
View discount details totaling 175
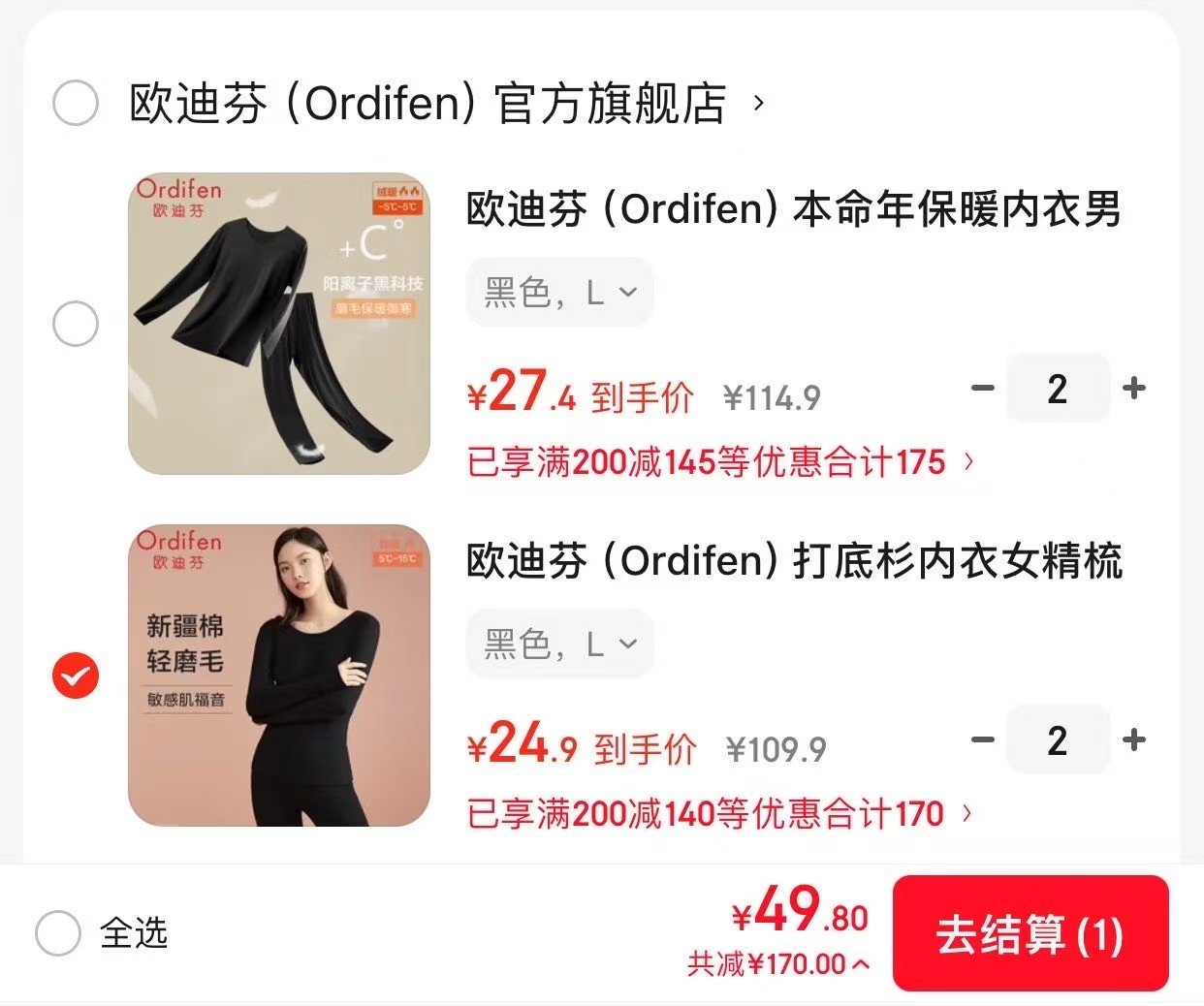pos(719,462)
